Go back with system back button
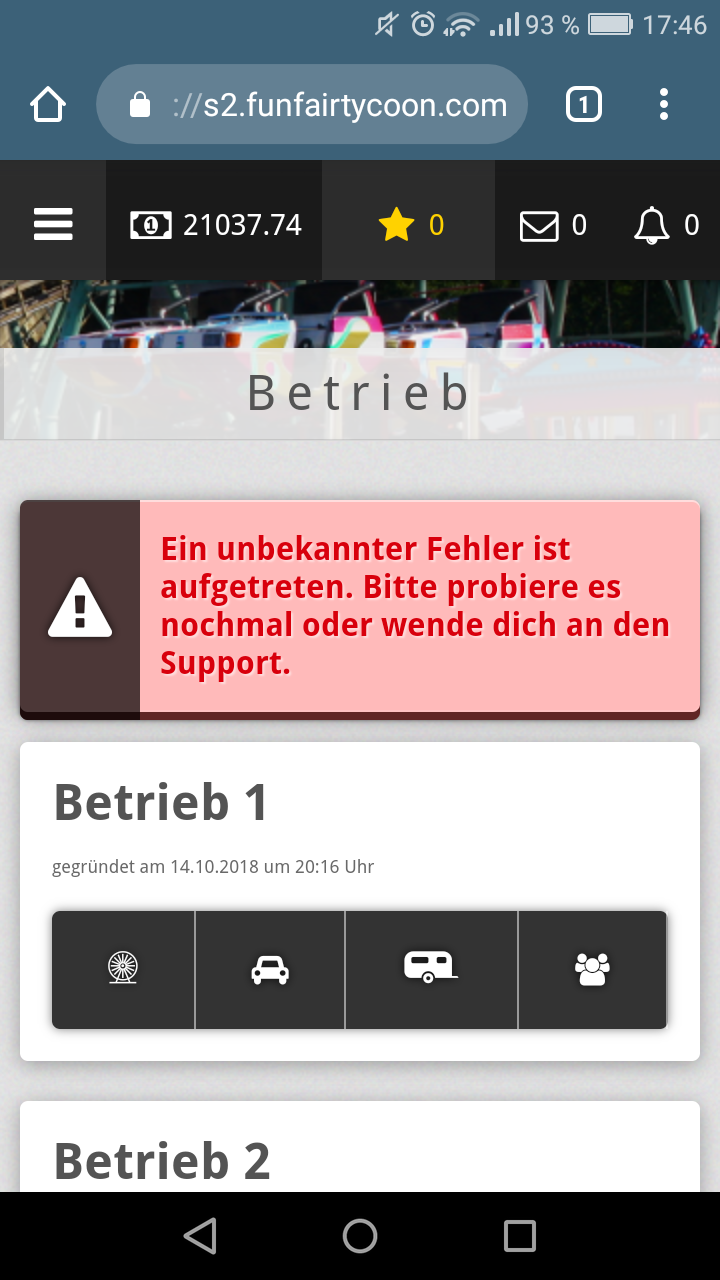Screen dimensions: 720x1280 click(200, 1236)
